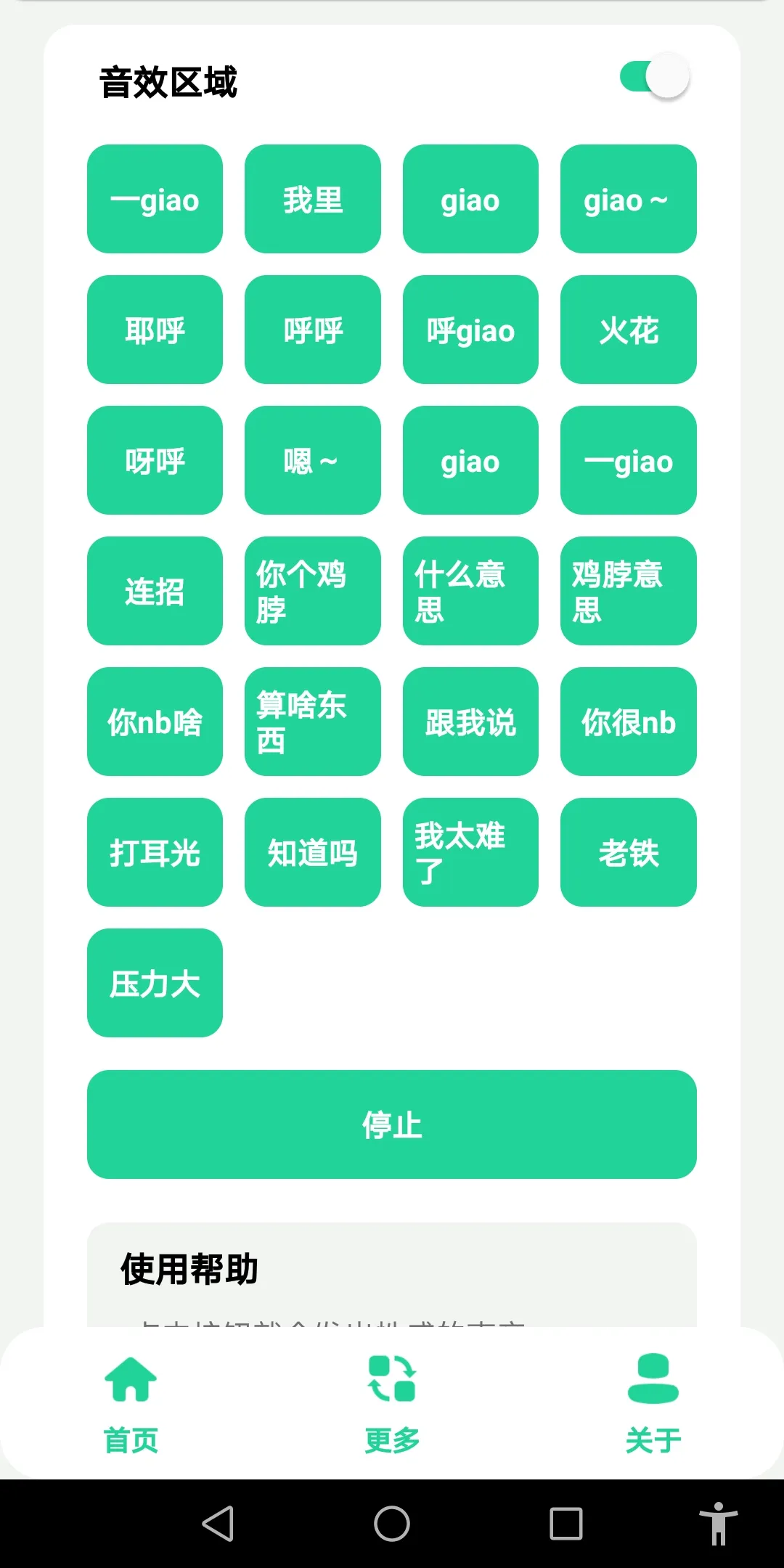Tap the 你nb啥 sound button
784x1568 pixels.
click(155, 722)
